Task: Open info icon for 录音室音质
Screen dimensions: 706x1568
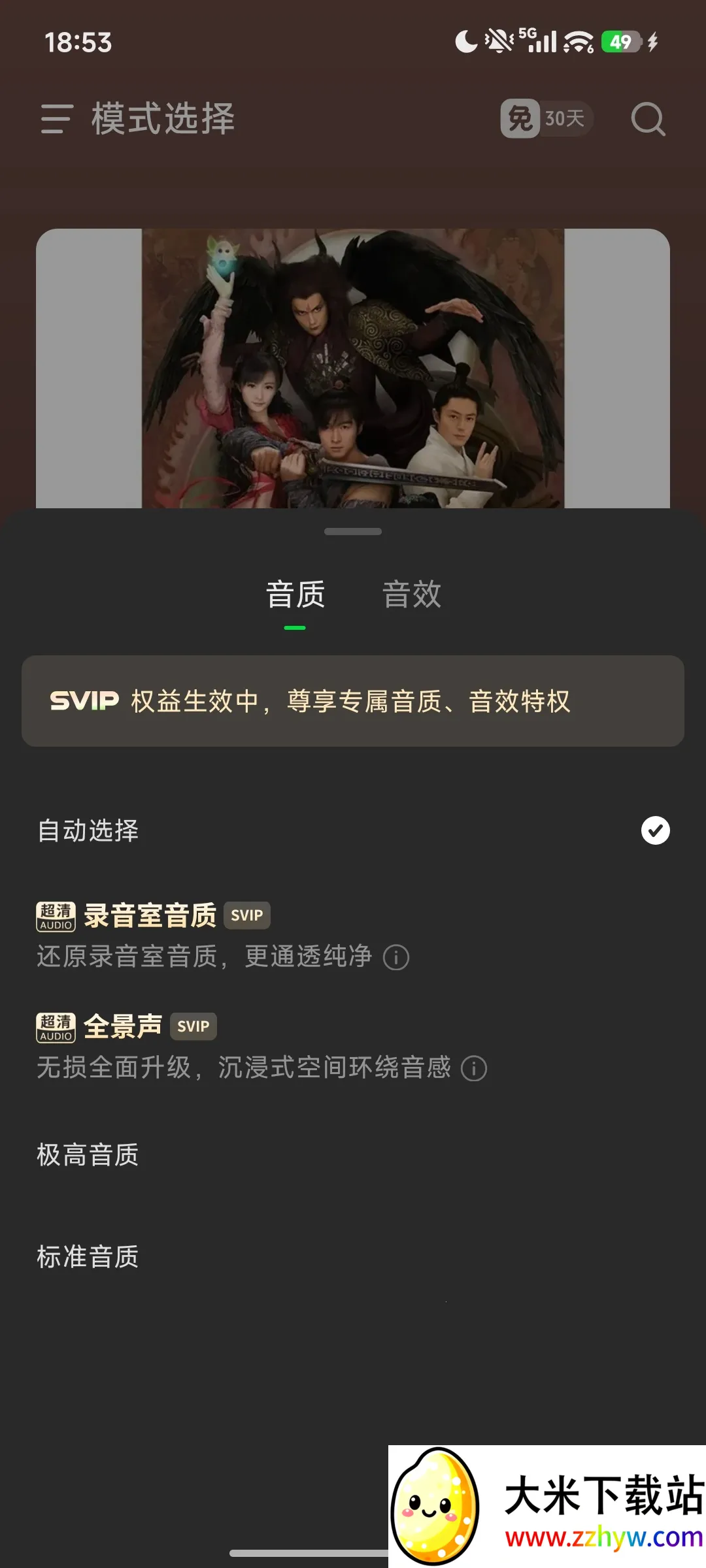Action: click(x=396, y=958)
